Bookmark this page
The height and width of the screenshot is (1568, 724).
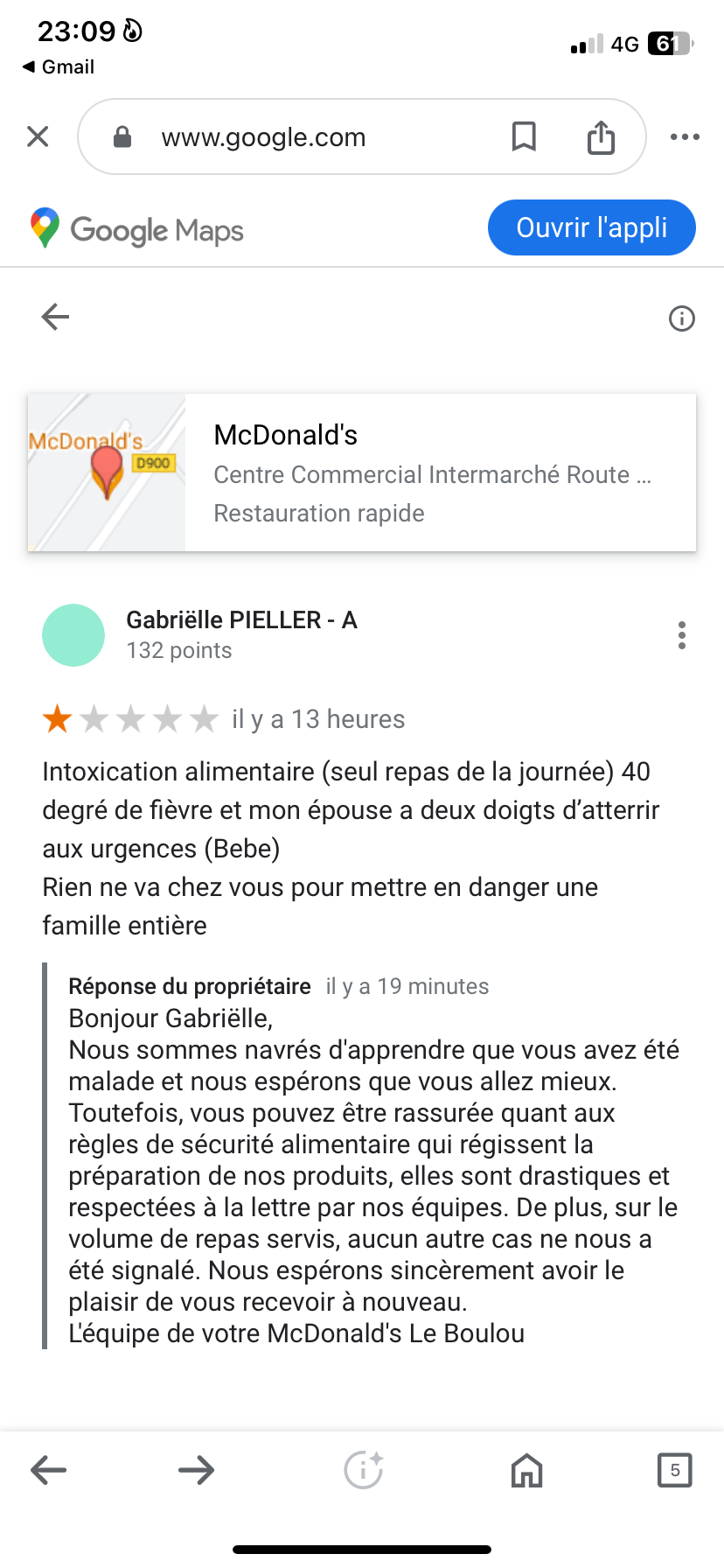pyautogui.click(x=524, y=136)
